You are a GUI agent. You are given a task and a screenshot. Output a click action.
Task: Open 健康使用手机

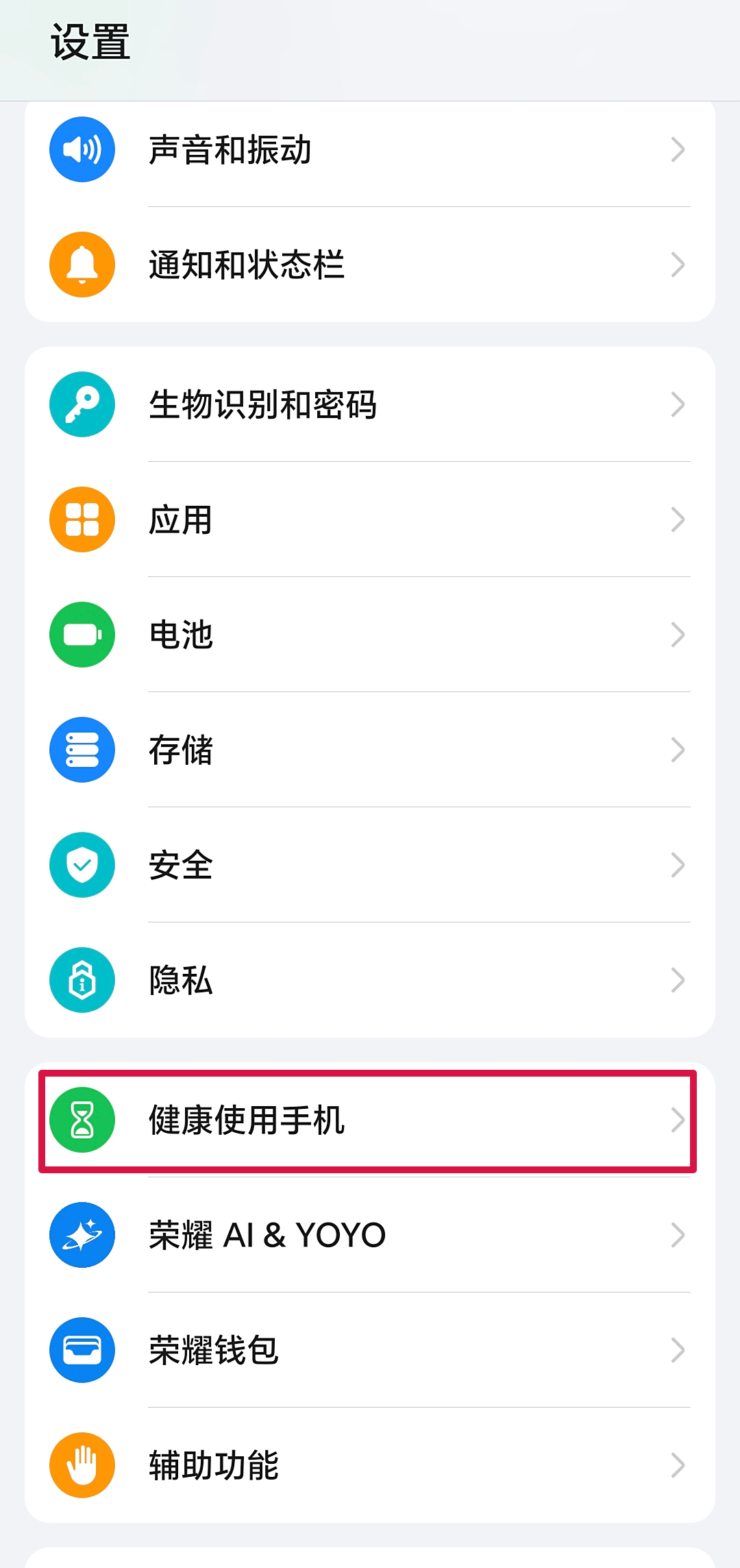coord(370,1120)
